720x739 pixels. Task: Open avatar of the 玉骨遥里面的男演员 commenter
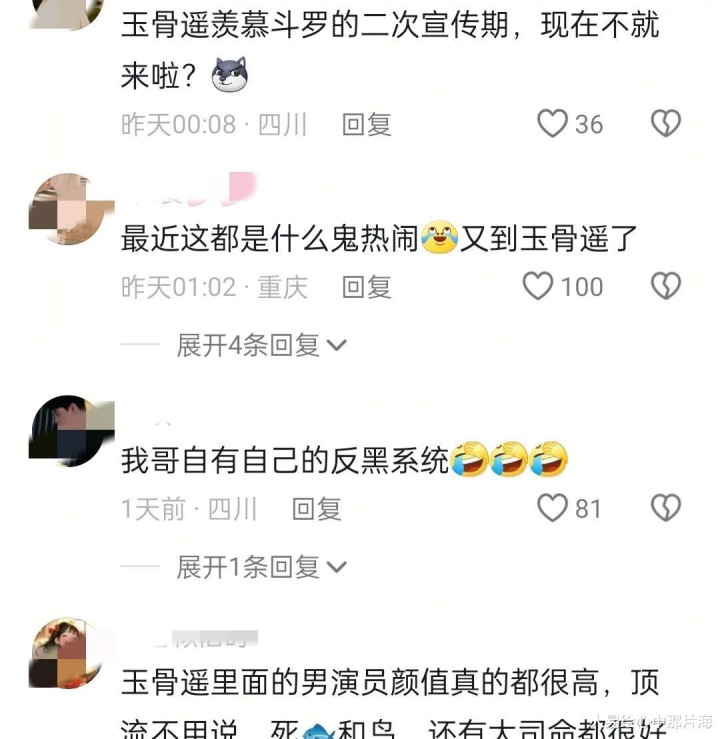tap(65, 653)
